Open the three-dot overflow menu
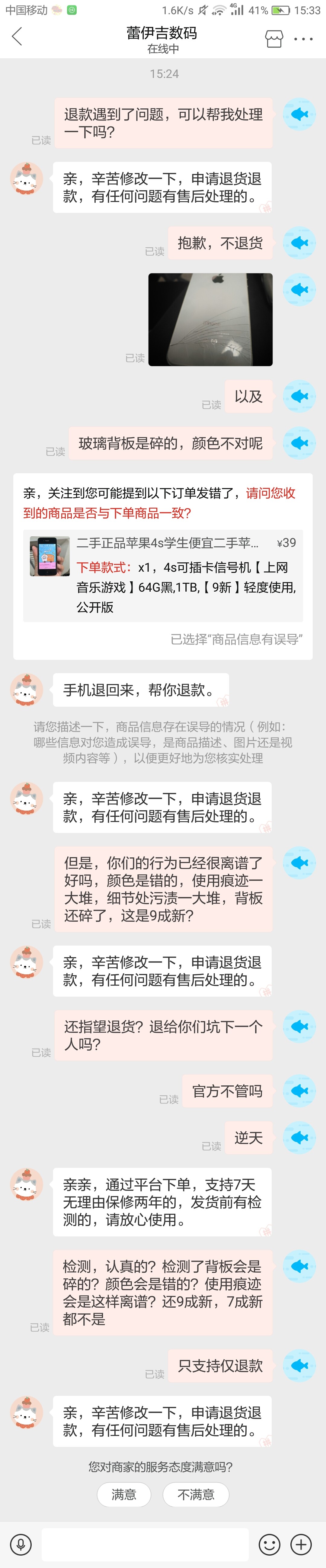 pyautogui.click(x=303, y=39)
